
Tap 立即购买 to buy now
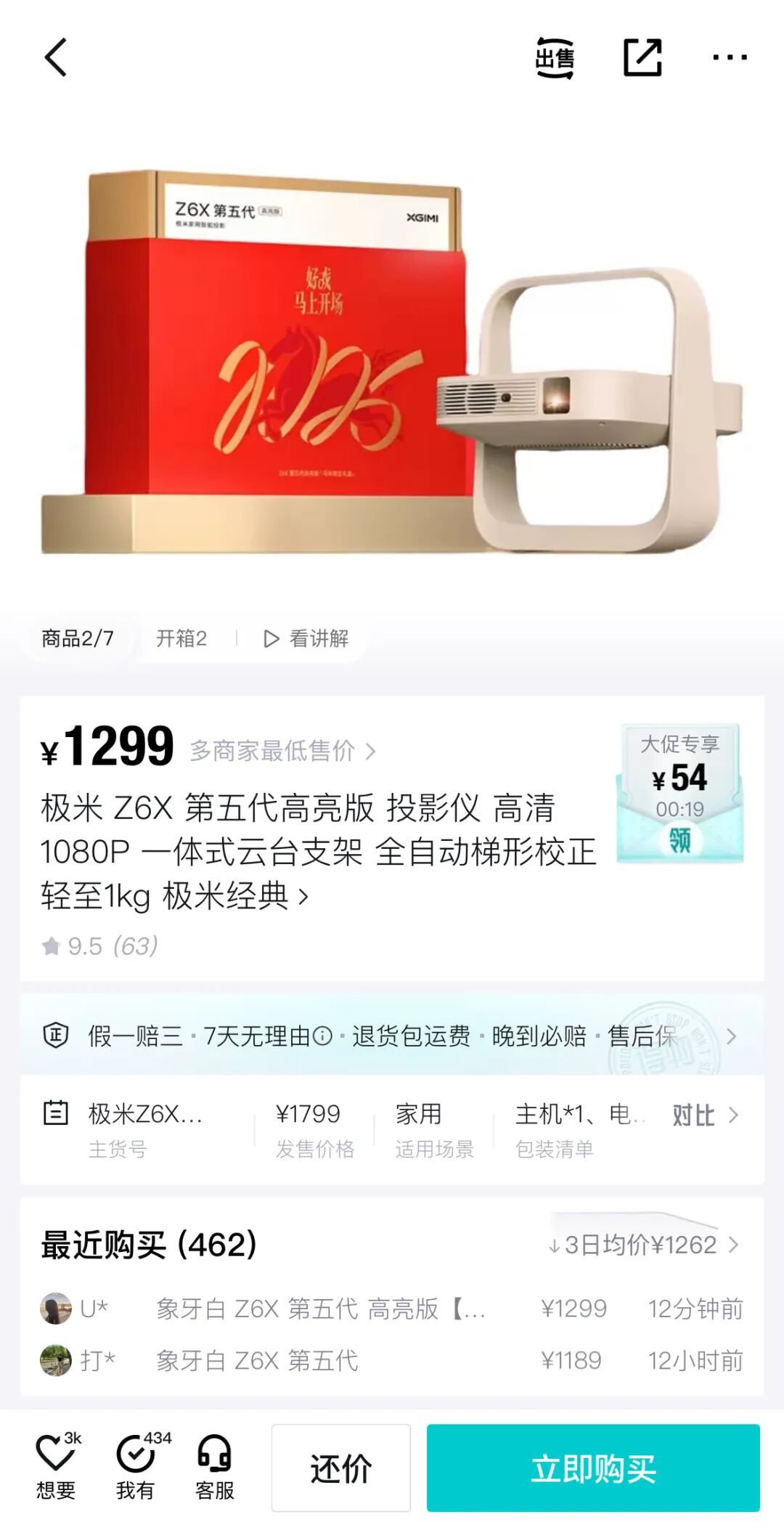tap(593, 1468)
